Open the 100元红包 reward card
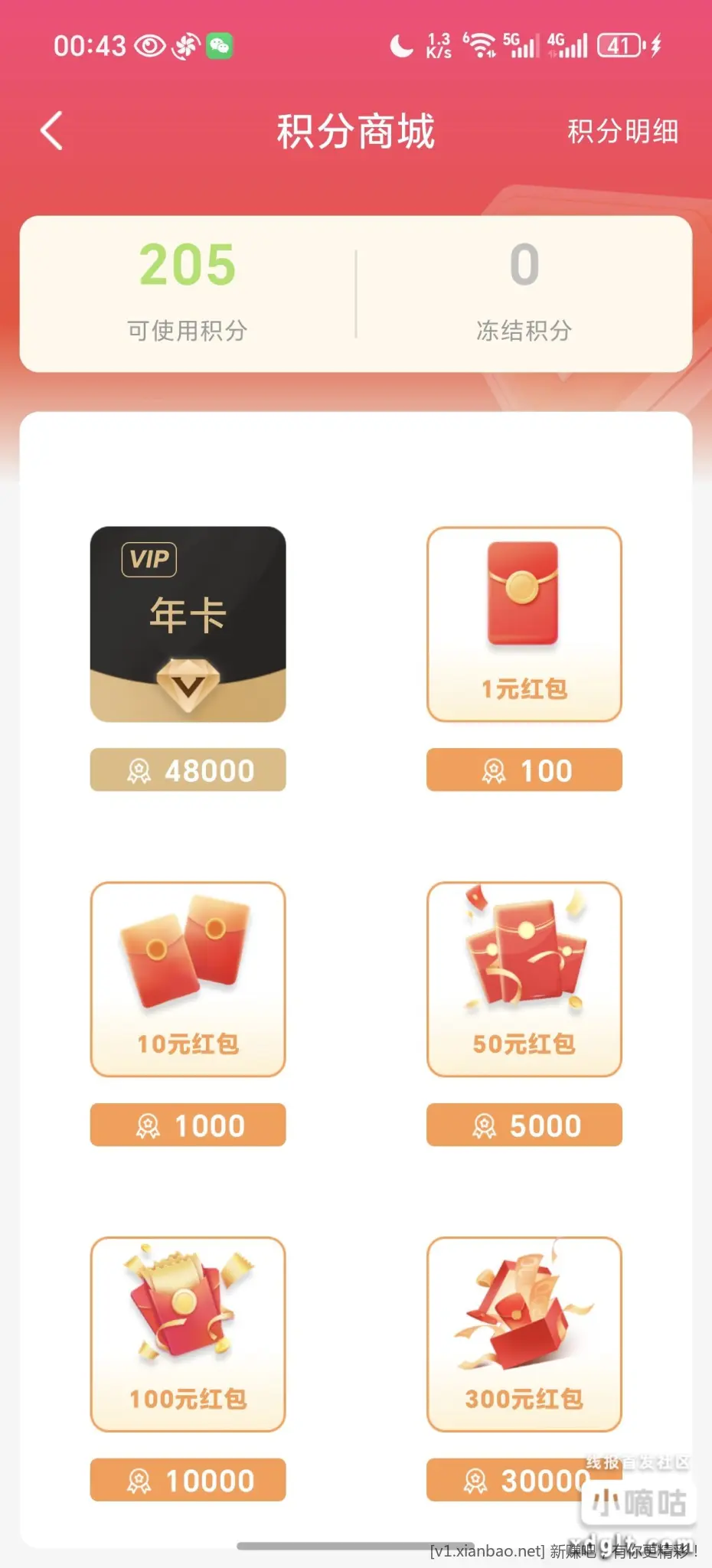This screenshot has height=1568, width=712. tap(188, 1334)
